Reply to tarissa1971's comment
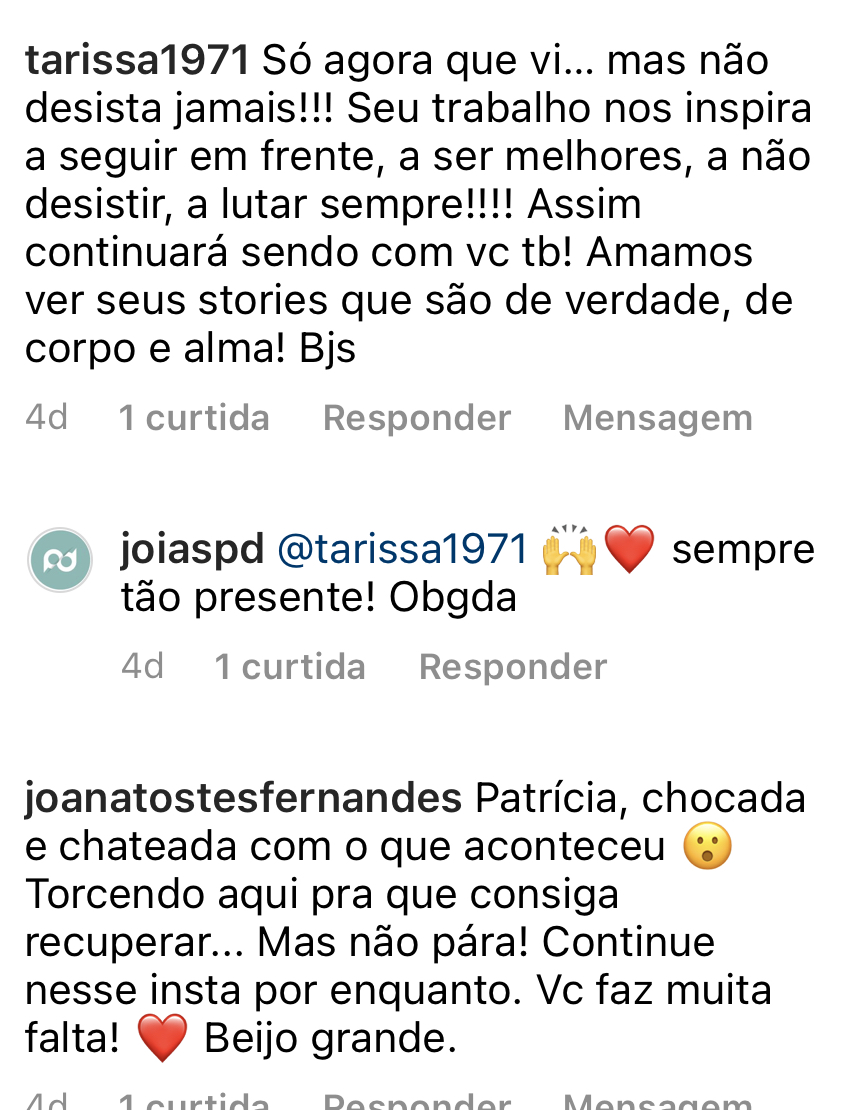854x1110 pixels. [416, 418]
